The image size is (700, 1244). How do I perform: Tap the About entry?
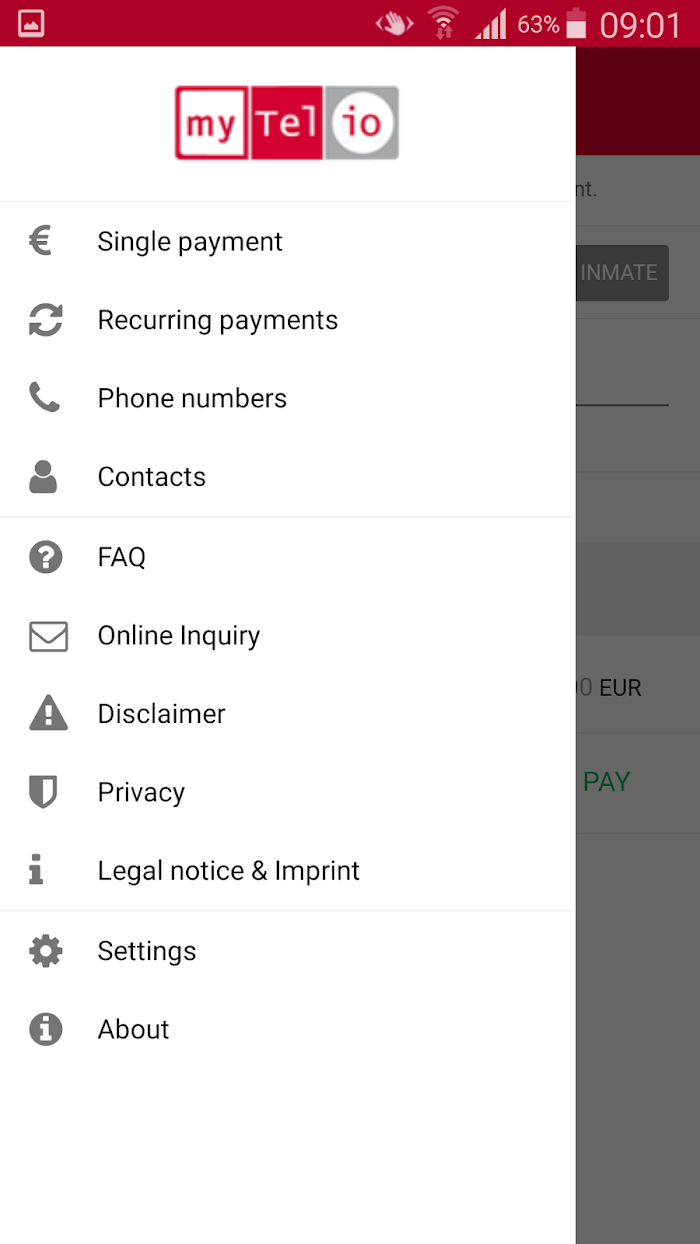click(x=288, y=1029)
